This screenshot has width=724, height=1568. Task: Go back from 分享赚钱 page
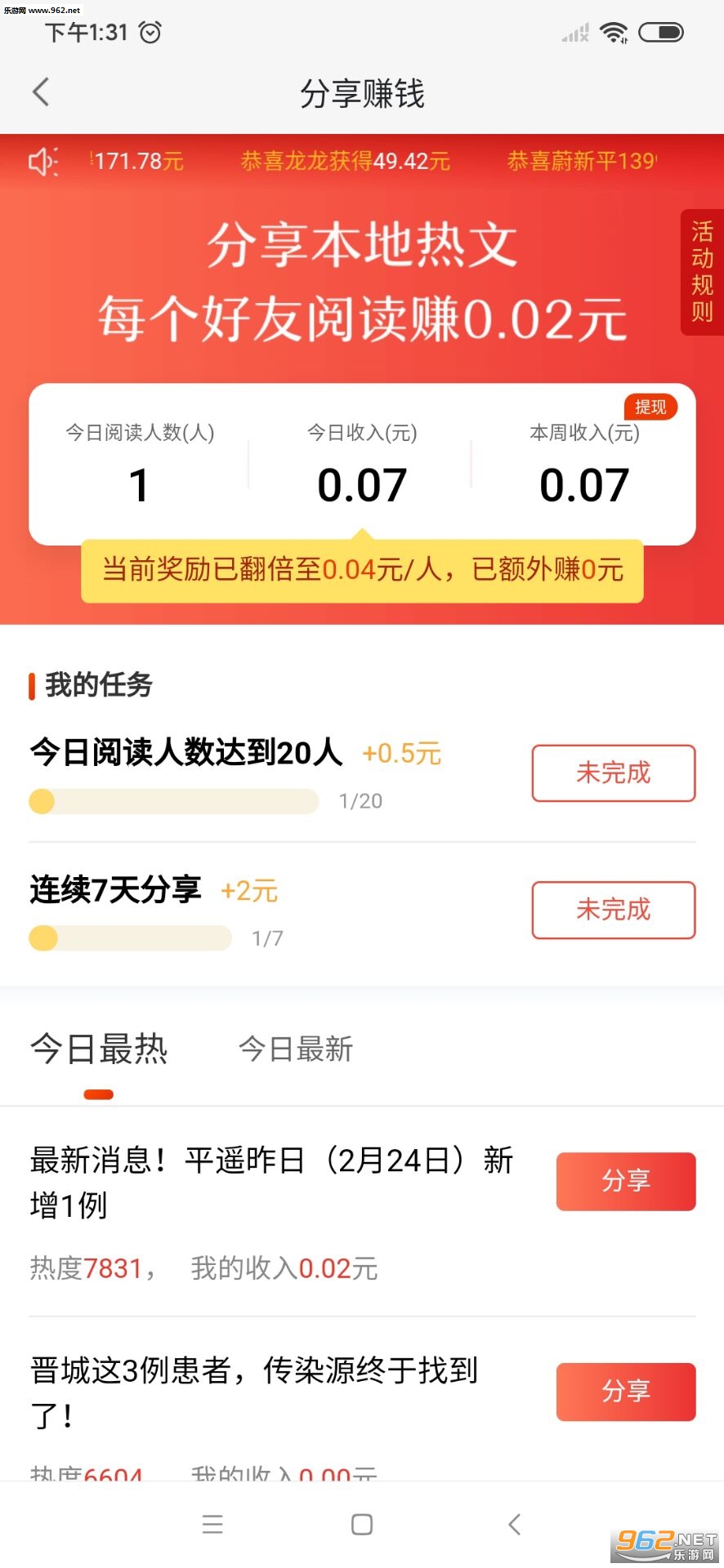click(41, 92)
